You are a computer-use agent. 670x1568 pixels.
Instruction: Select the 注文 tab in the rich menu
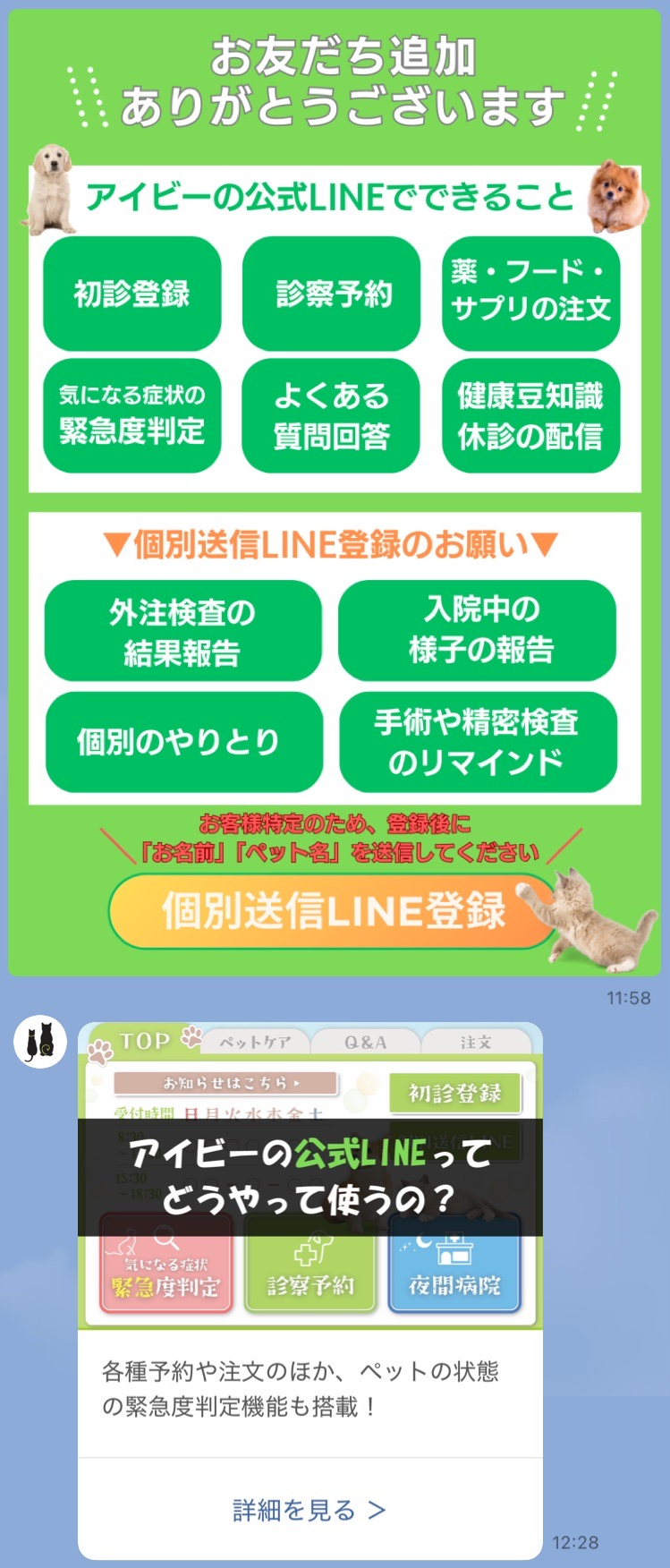(x=476, y=1044)
